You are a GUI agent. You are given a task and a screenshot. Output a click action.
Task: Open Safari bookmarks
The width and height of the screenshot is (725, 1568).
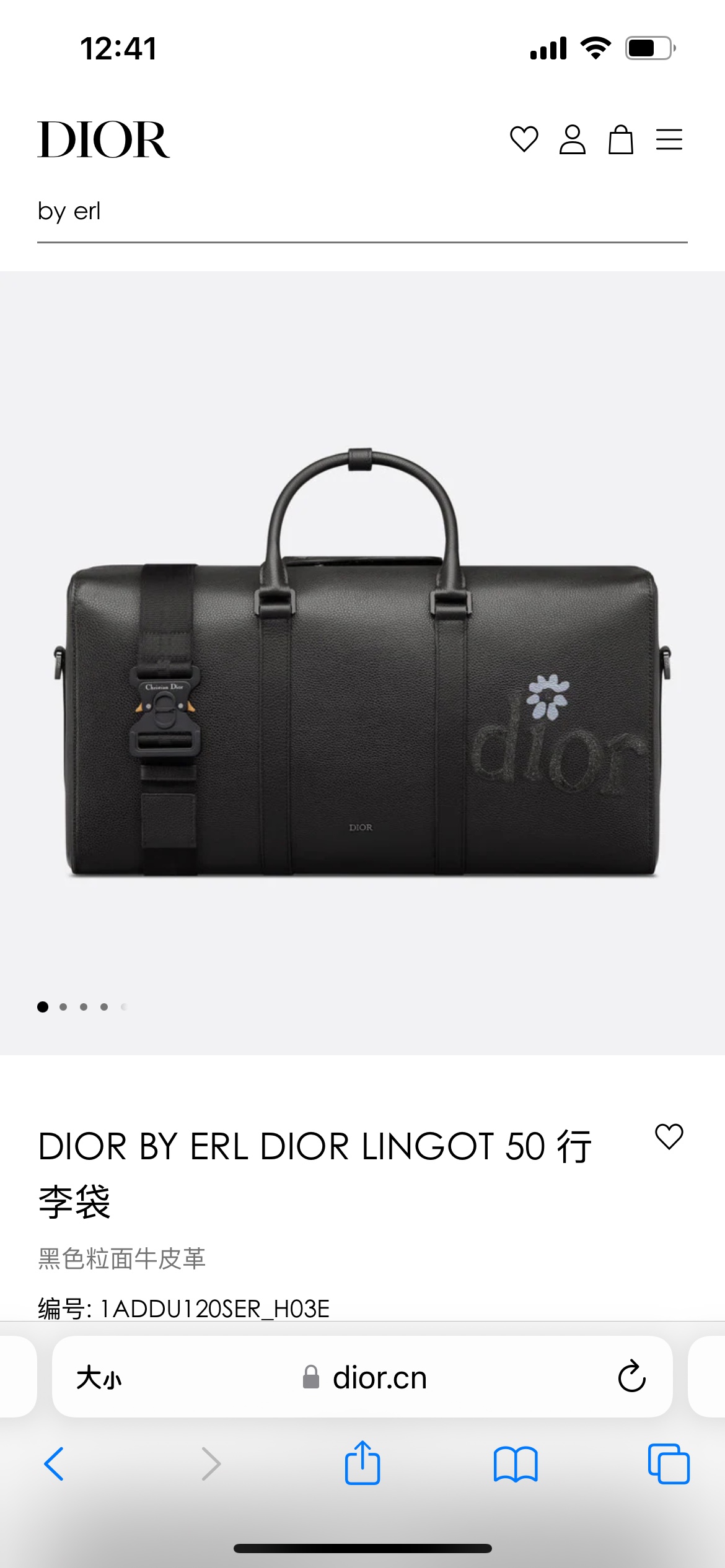click(x=516, y=1464)
